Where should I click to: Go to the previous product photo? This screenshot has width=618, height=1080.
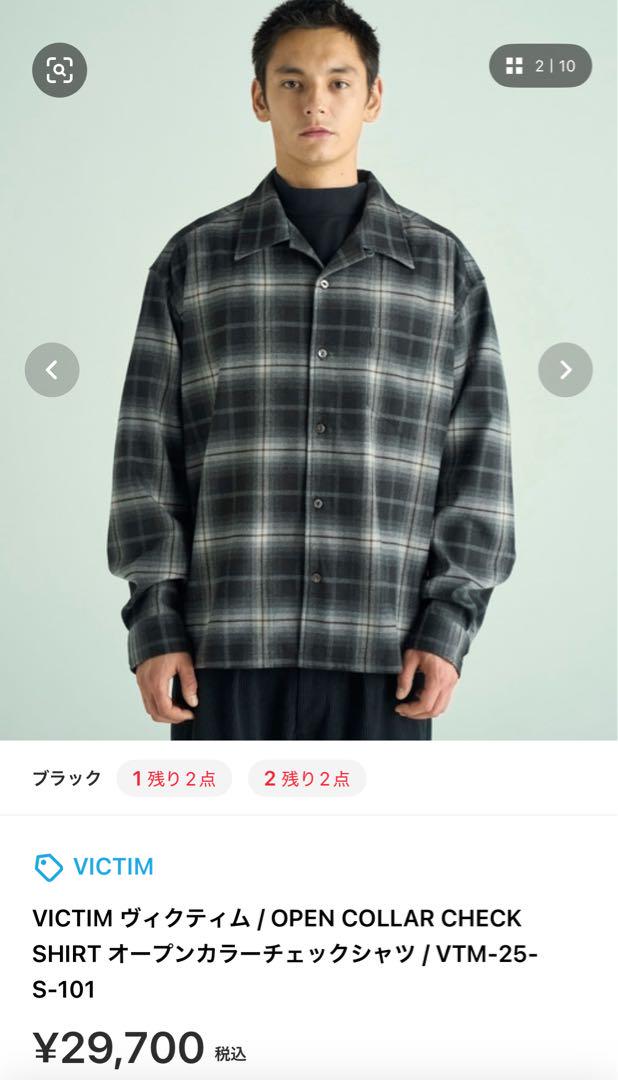tap(52, 370)
